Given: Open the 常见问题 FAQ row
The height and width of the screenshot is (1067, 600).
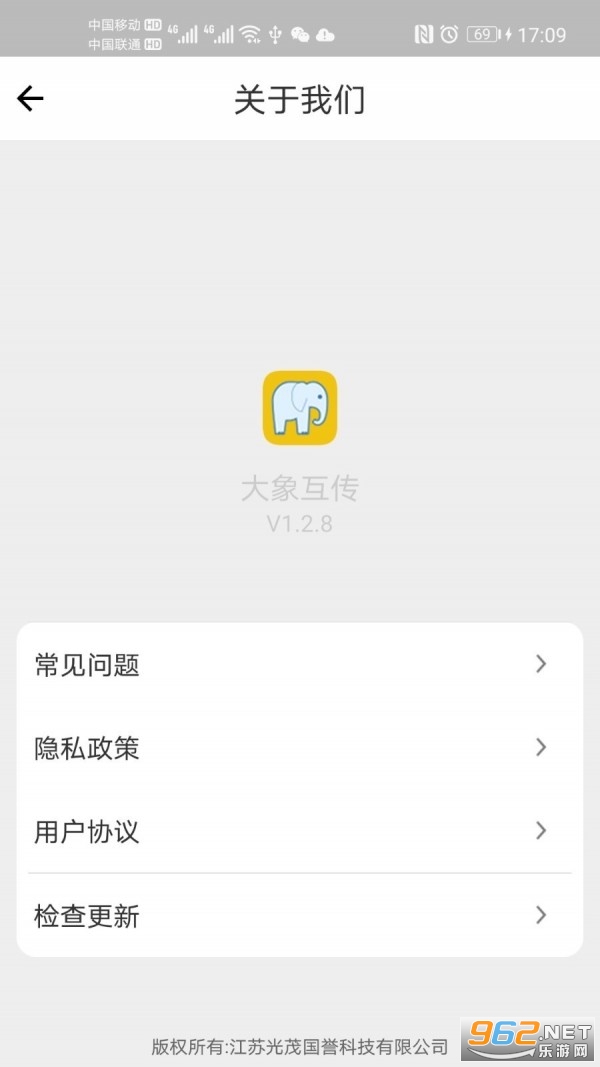Looking at the screenshot, I should [299, 664].
